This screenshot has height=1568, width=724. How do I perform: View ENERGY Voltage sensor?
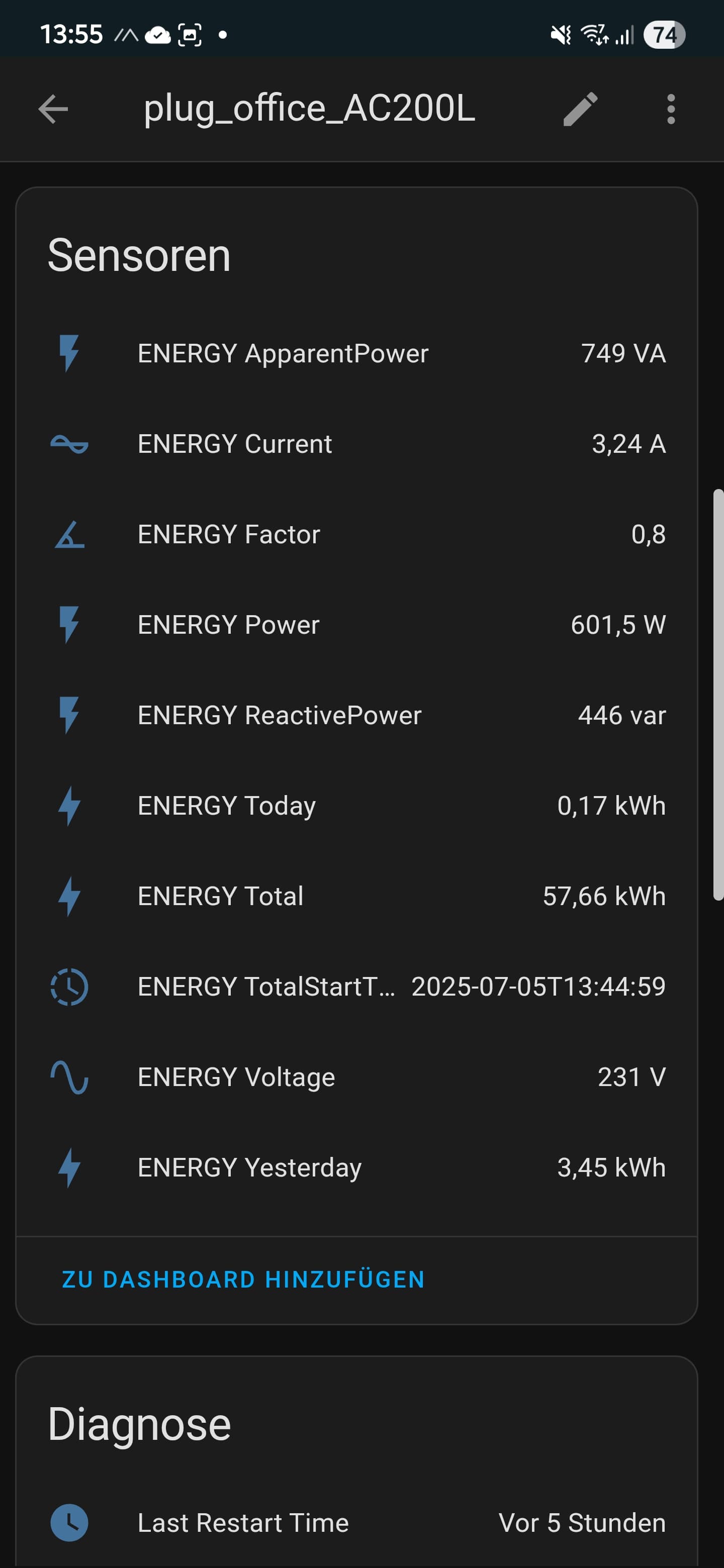coord(356,1077)
